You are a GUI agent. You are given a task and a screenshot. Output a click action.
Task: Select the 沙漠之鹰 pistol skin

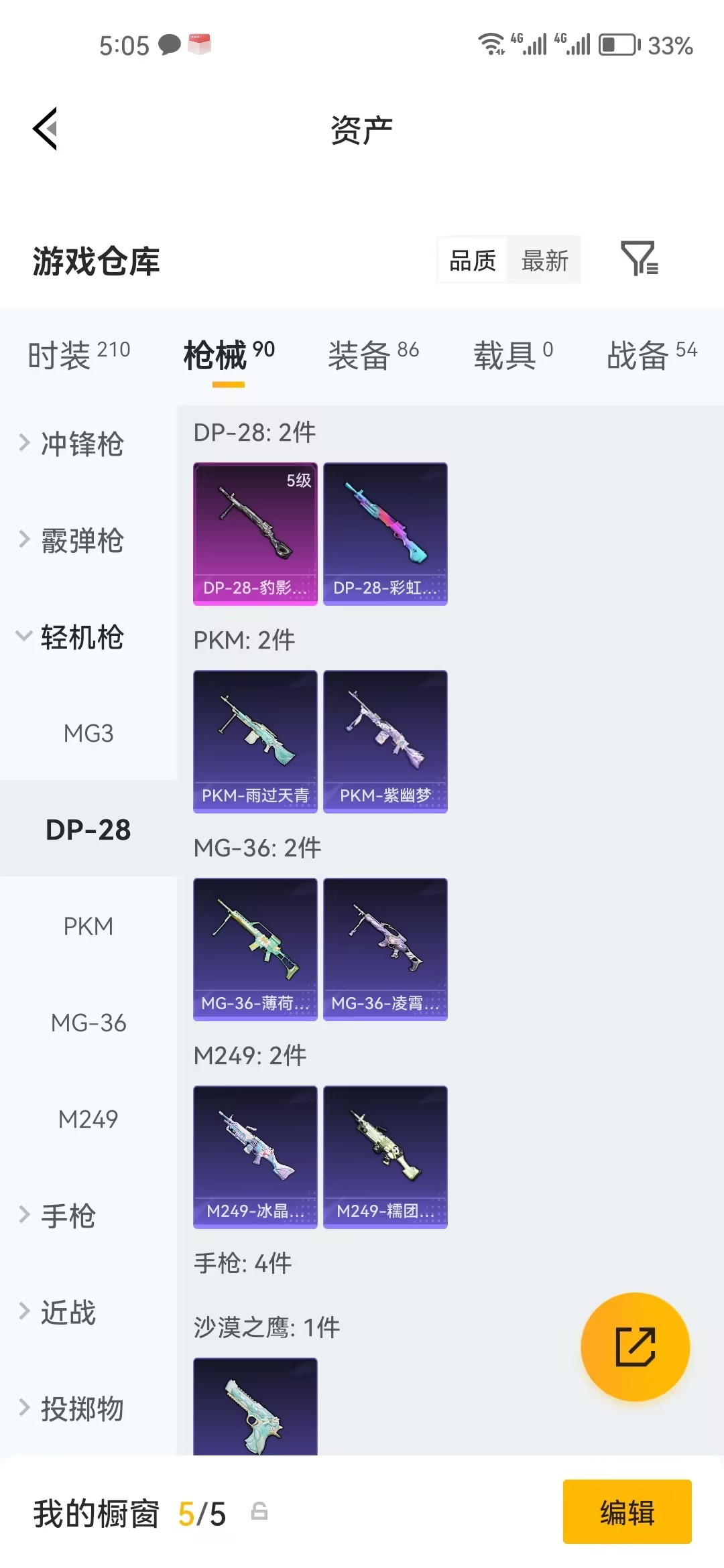(x=255, y=1407)
